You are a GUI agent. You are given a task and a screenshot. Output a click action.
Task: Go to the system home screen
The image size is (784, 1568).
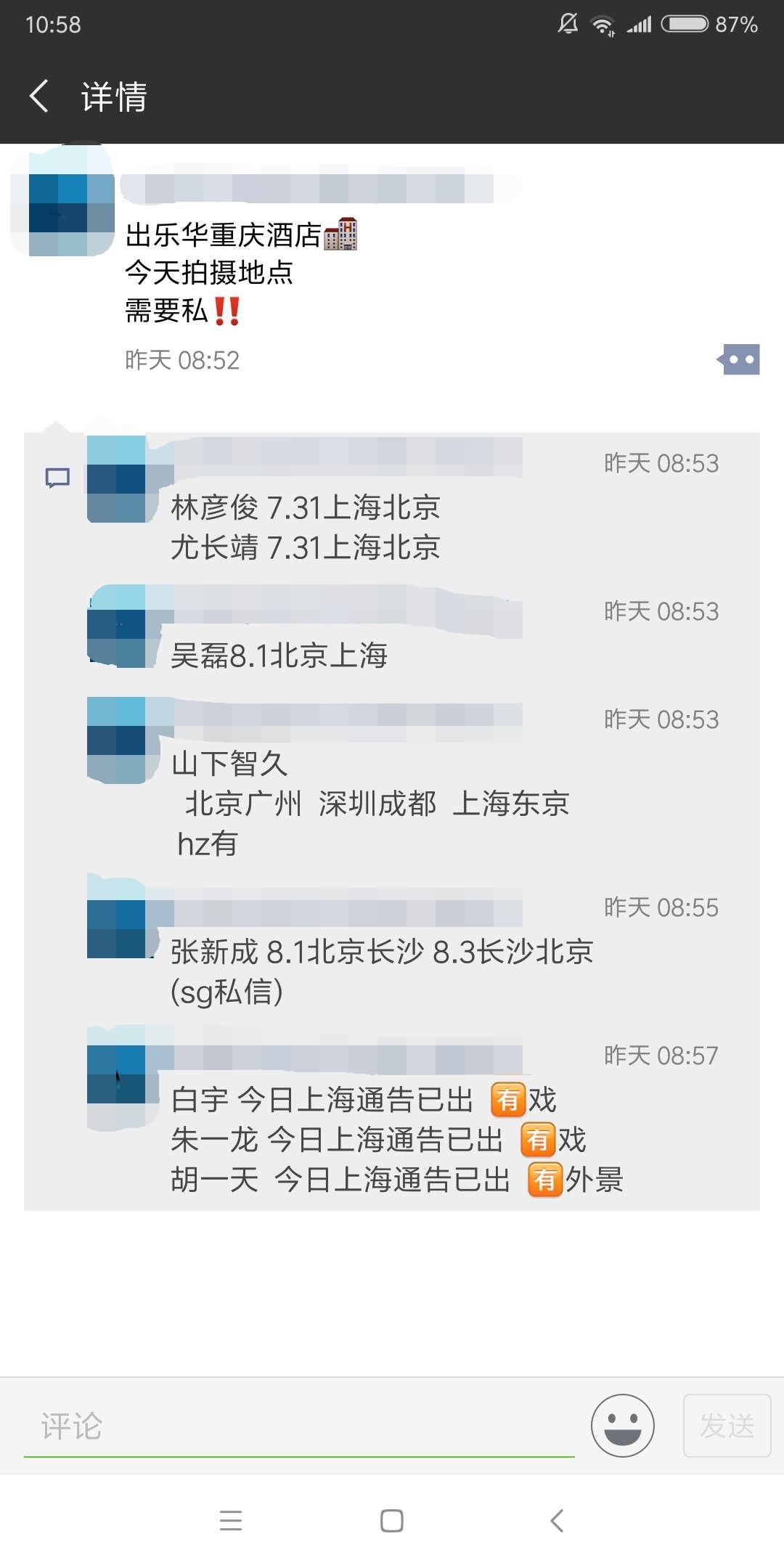pyautogui.click(x=392, y=1520)
